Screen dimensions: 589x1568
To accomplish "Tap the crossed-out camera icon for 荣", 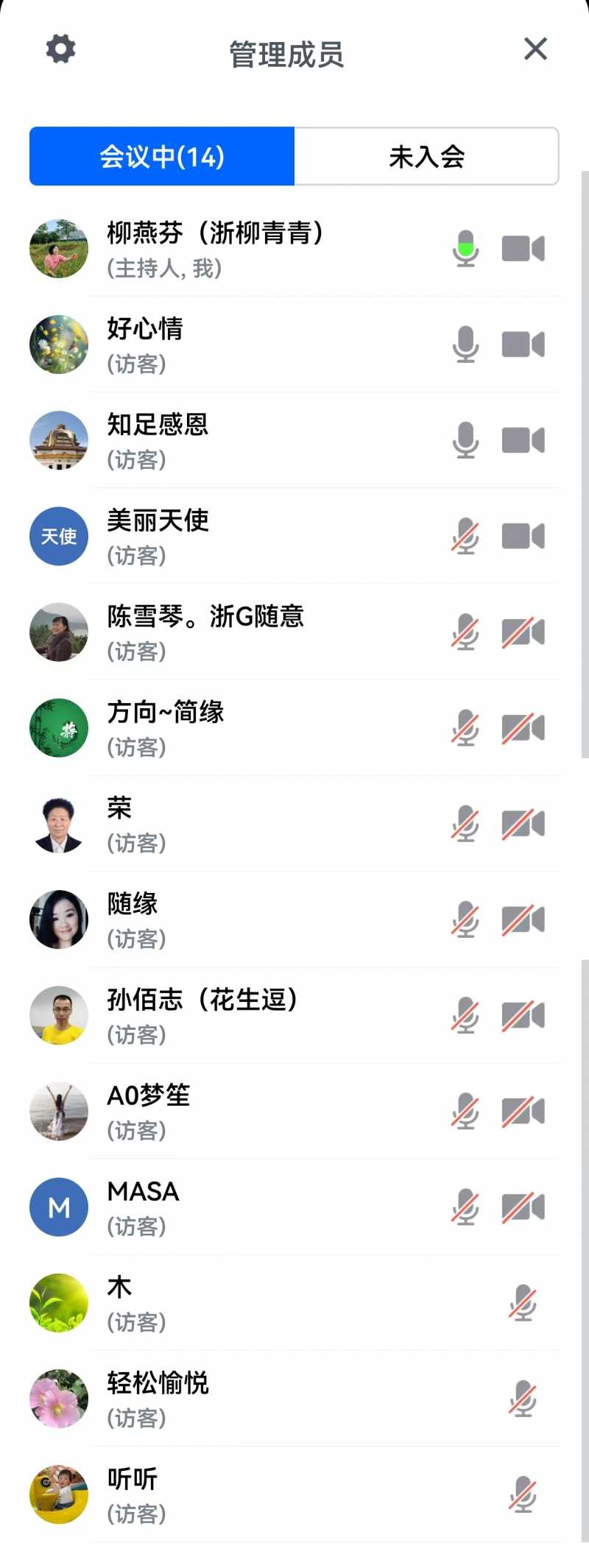I will pos(523,824).
